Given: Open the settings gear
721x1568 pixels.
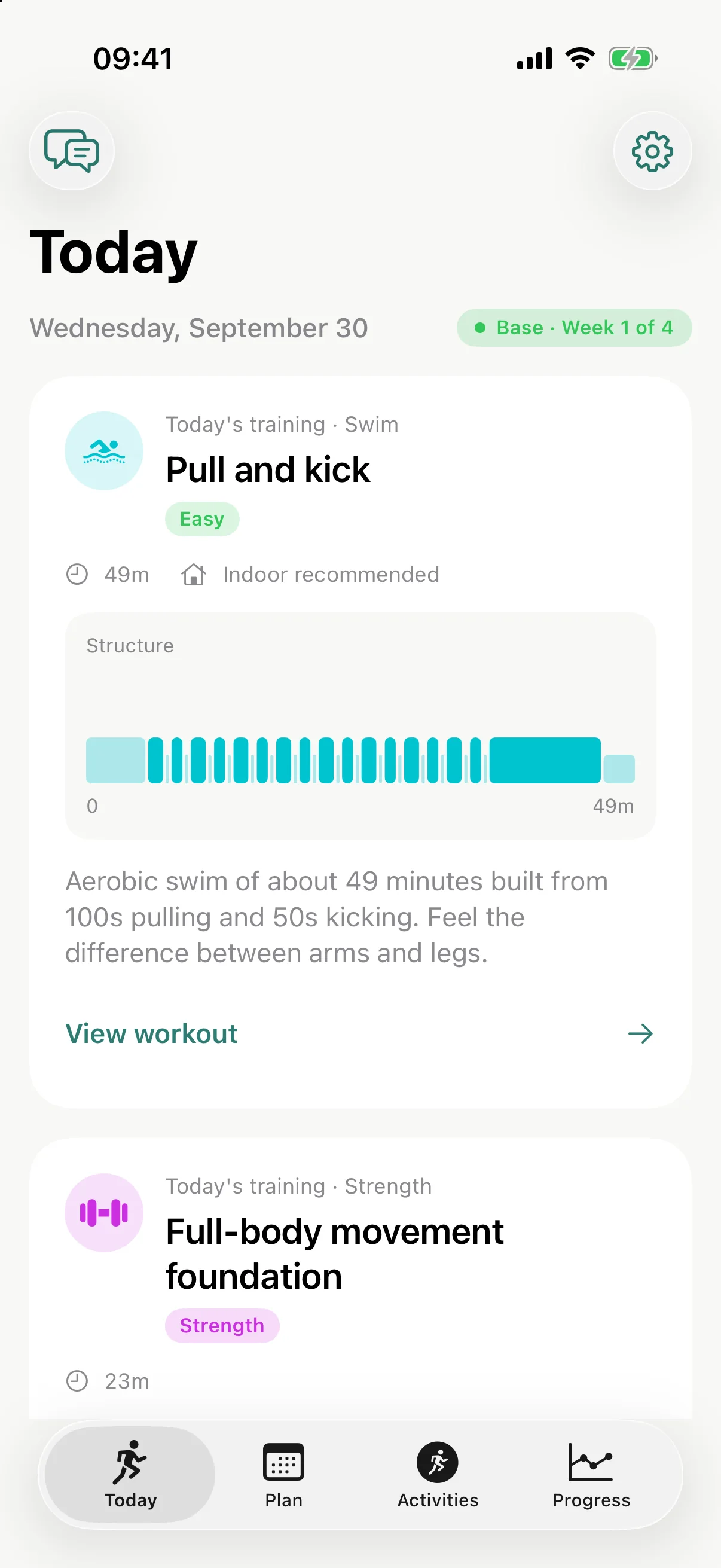Looking at the screenshot, I should click(652, 151).
